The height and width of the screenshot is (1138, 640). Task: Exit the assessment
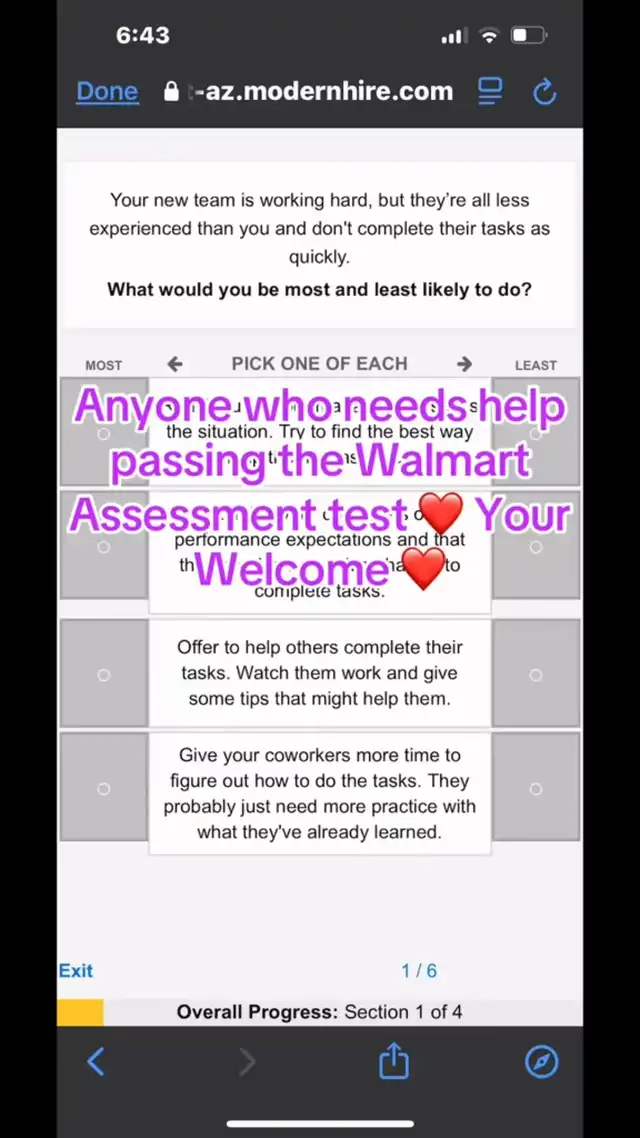point(76,971)
